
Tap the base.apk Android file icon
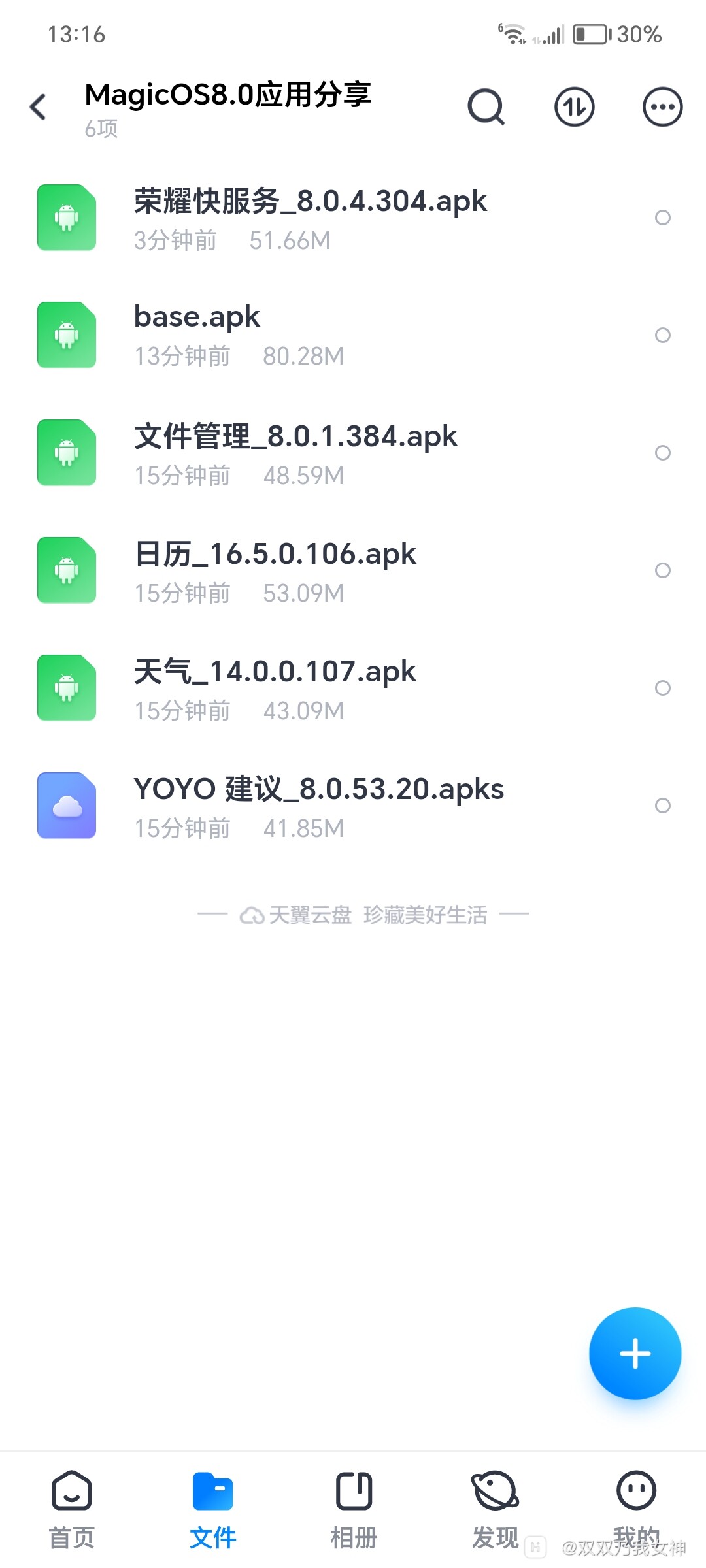(x=67, y=335)
